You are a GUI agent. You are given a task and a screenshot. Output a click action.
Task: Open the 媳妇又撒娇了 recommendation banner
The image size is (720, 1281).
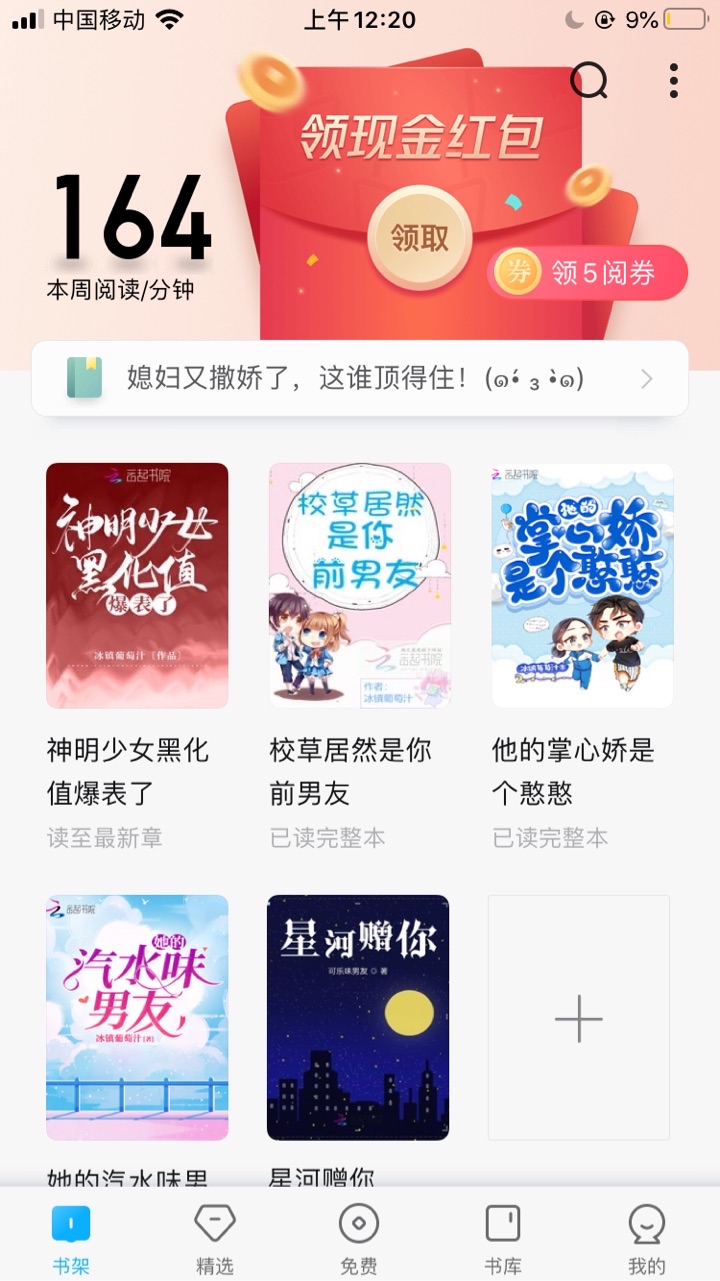[x=360, y=379]
